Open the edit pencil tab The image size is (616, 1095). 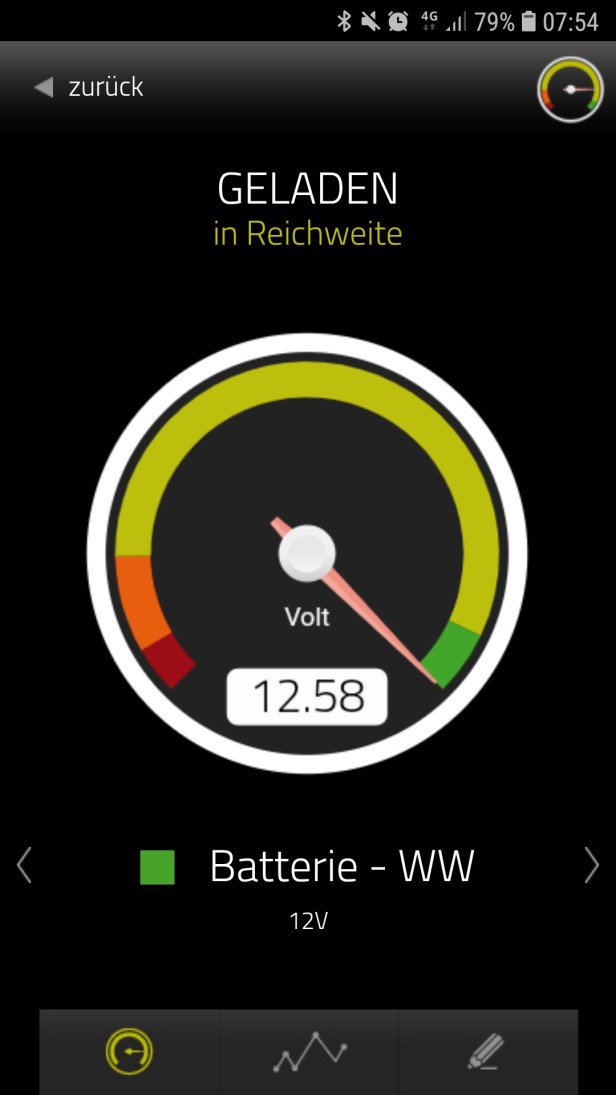[486, 1052]
